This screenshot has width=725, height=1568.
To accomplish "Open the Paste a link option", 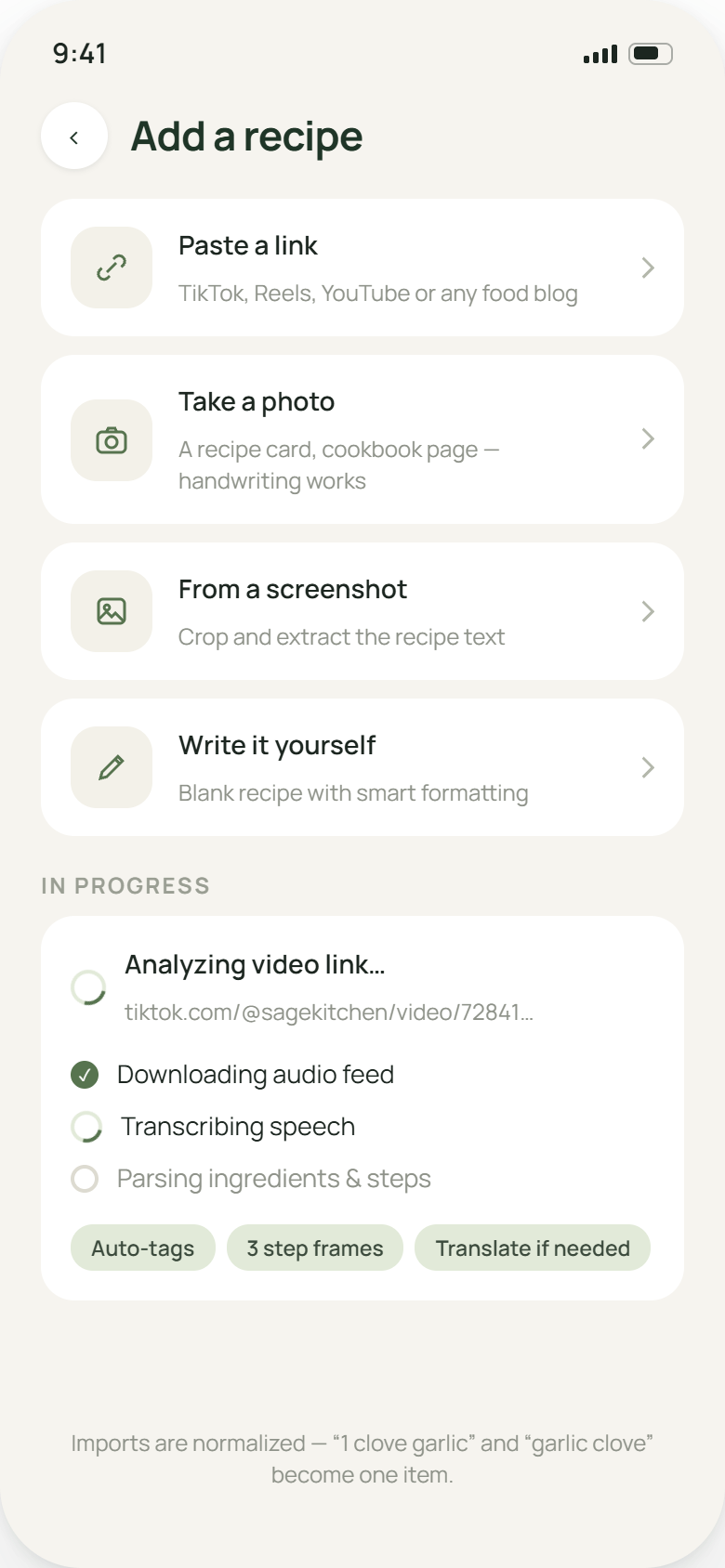I will click(x=362, y=268).
